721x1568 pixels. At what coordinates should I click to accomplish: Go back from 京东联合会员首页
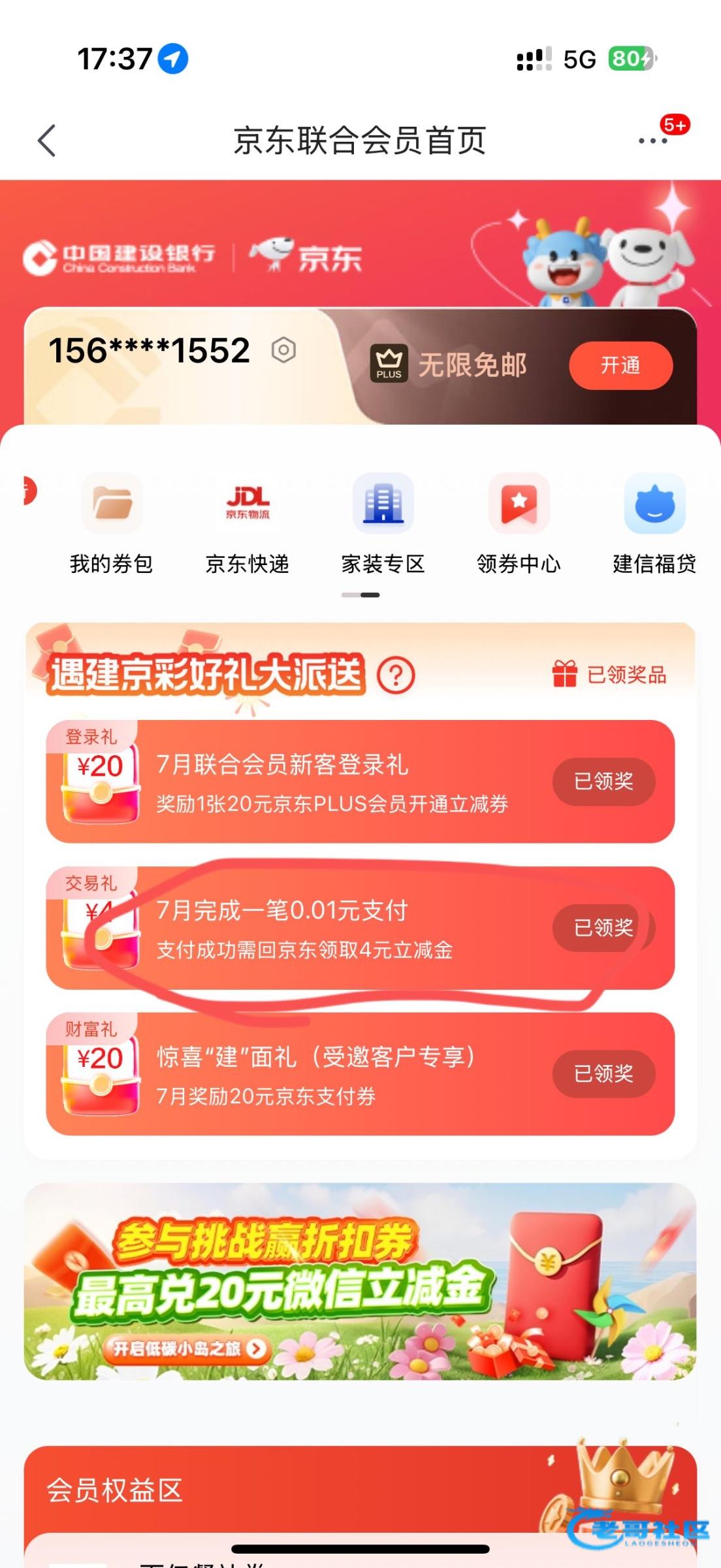[47, 140]
